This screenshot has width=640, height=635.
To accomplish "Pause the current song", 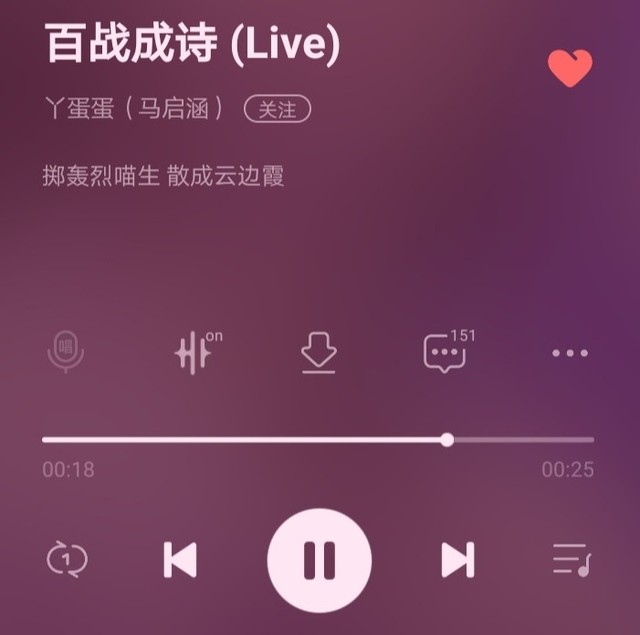I will coord(319,559).
